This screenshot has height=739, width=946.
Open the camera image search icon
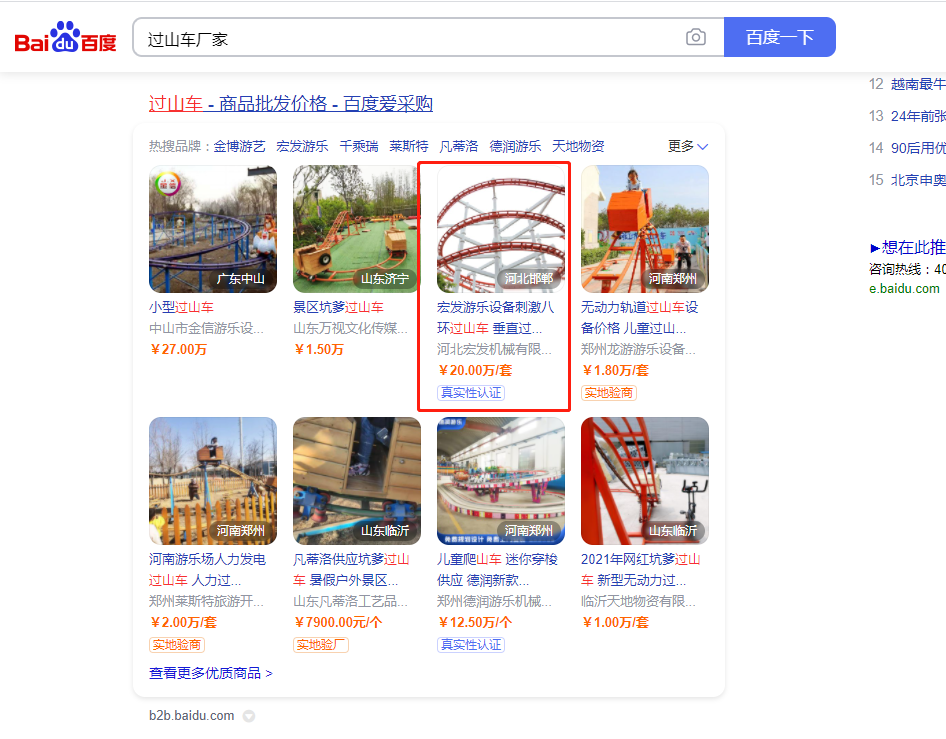click(x=696, y=38)
